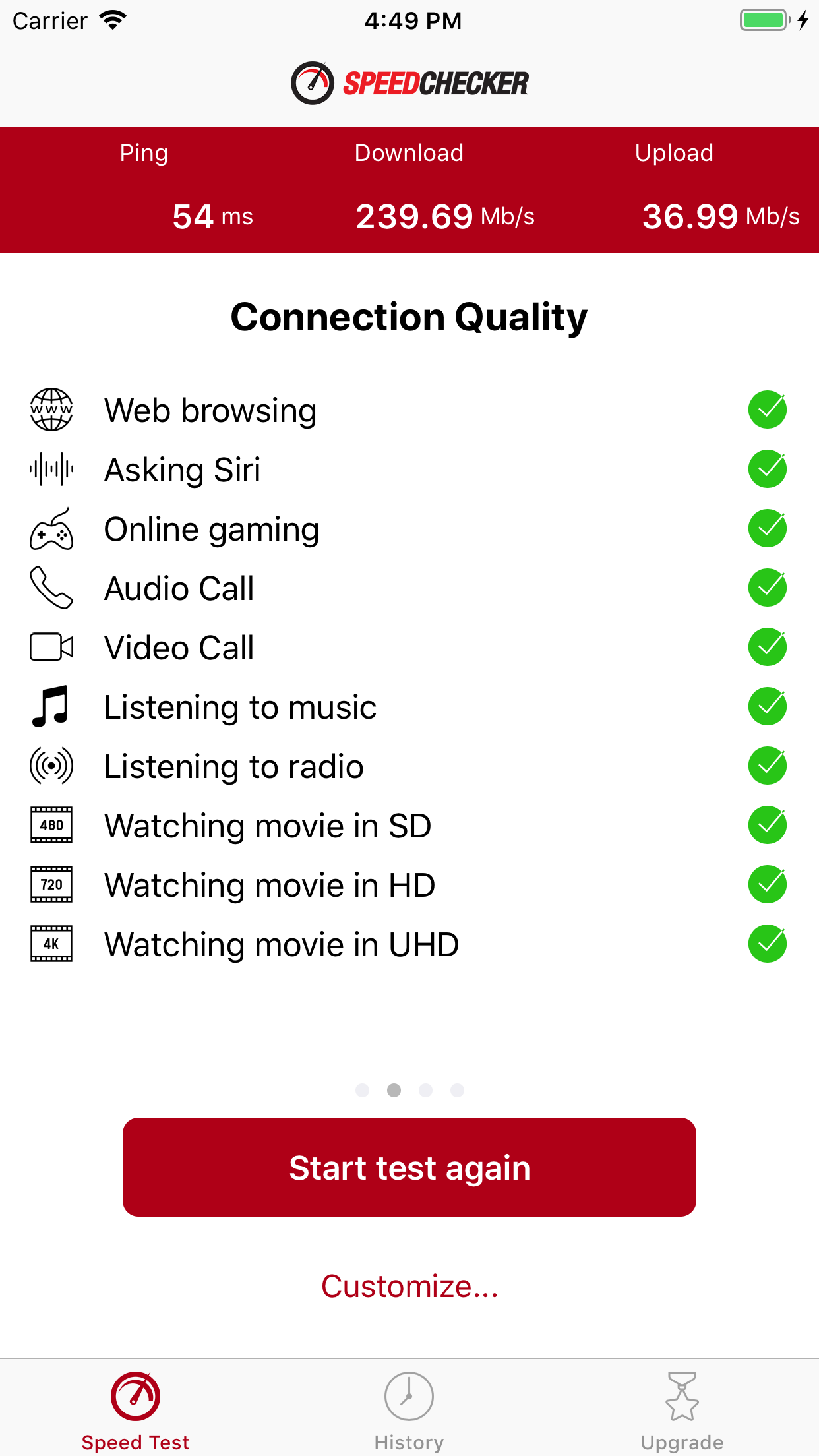Select the Web browsing globe icon
819x1456 pixels.
[52, 409]
